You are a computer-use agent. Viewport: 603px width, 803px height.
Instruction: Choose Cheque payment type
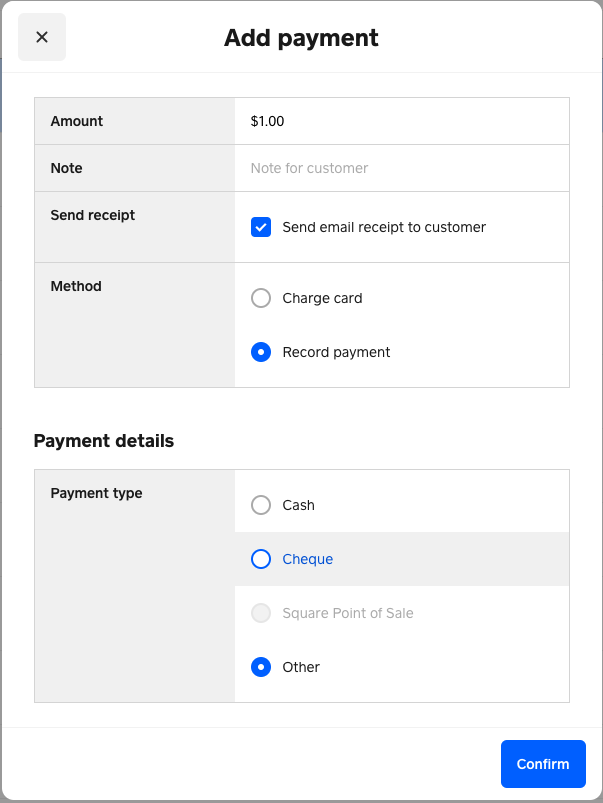coord(261,559)
